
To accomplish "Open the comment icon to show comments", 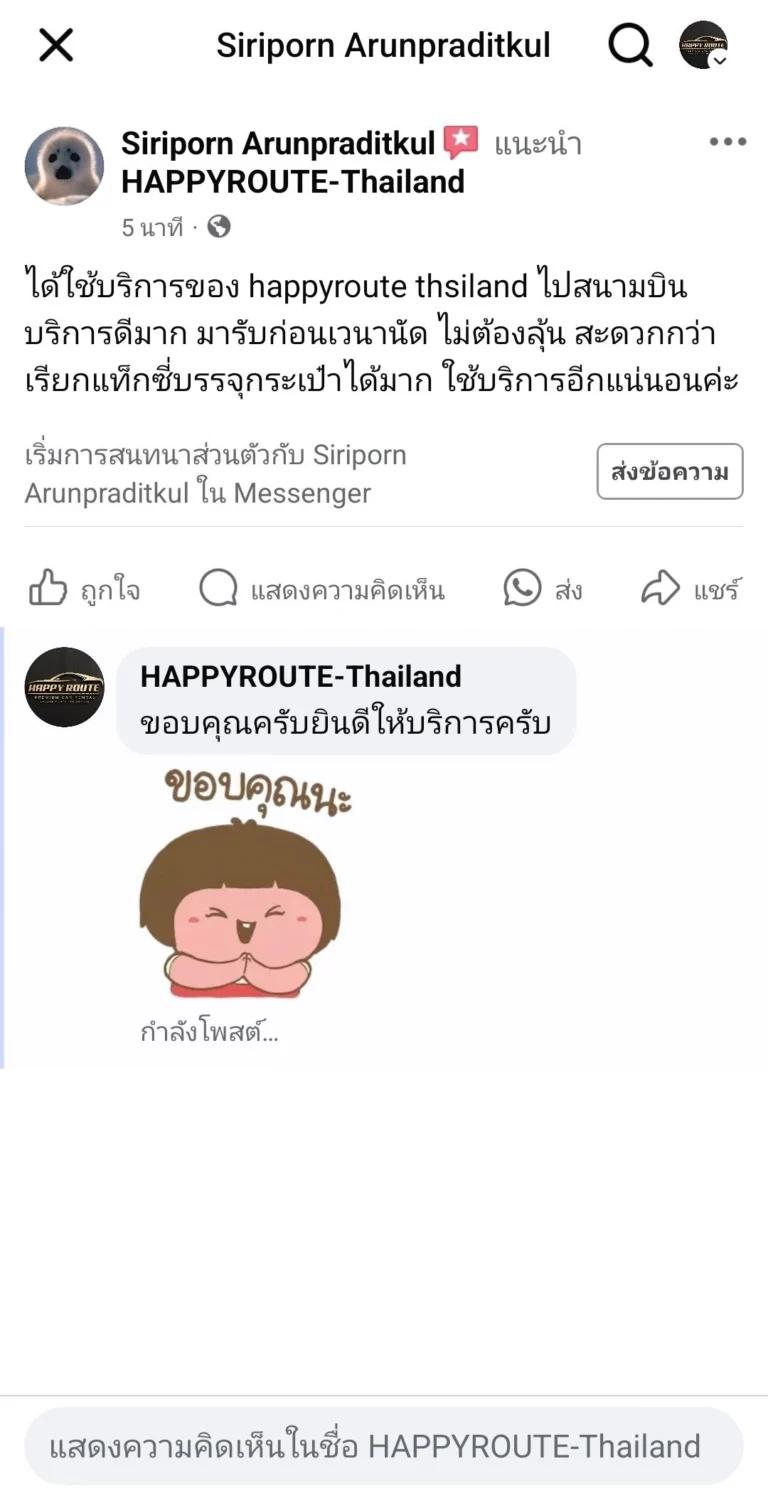I will tap(216, 588).
